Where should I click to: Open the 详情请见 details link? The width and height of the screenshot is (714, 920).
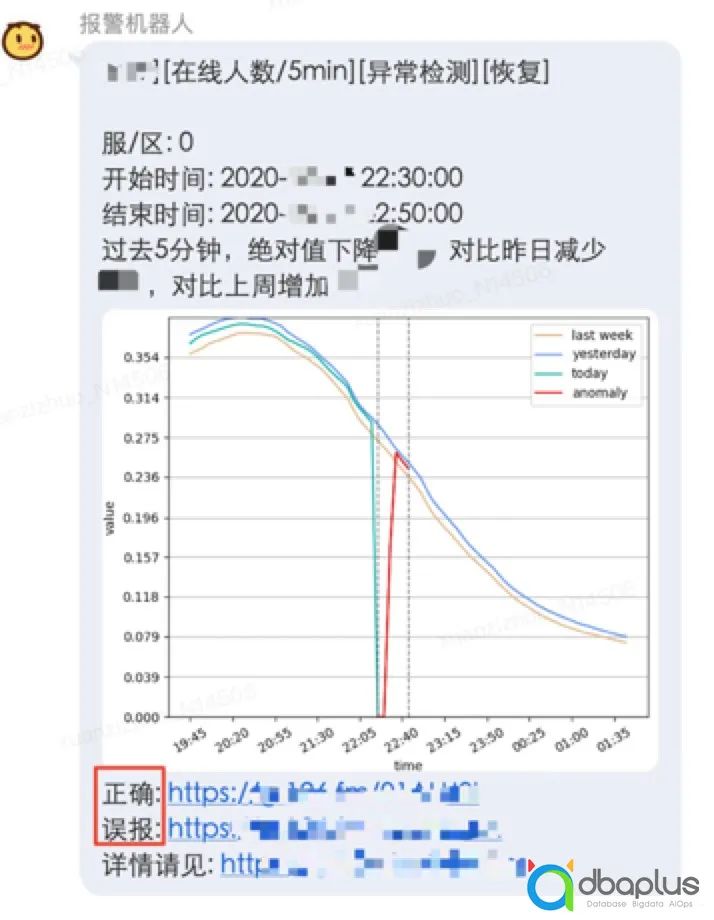coord(360,864)
